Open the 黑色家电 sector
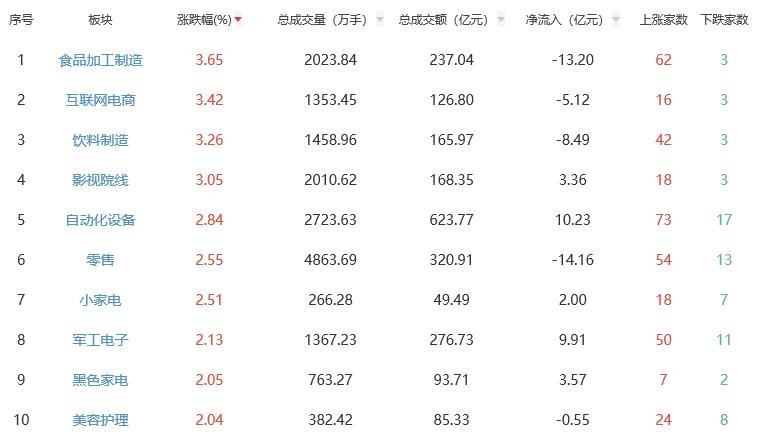Image resolution: width=757 pixels, height=436 pixels. point(100,380)
